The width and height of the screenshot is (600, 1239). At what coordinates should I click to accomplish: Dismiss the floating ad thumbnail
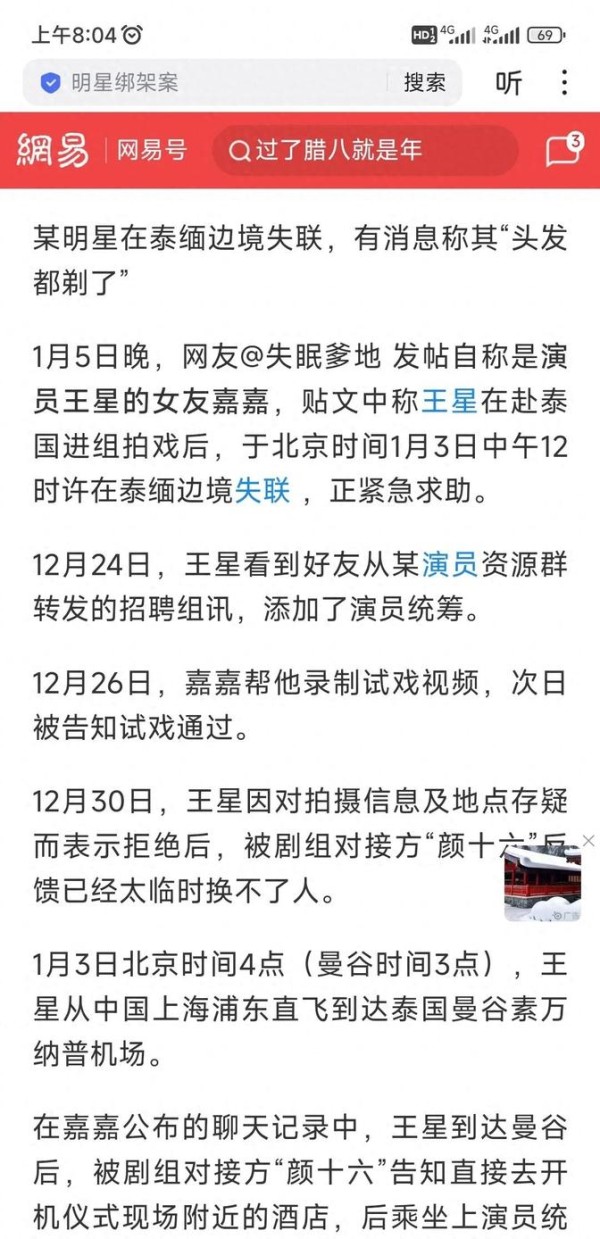[x=589, y=840]
